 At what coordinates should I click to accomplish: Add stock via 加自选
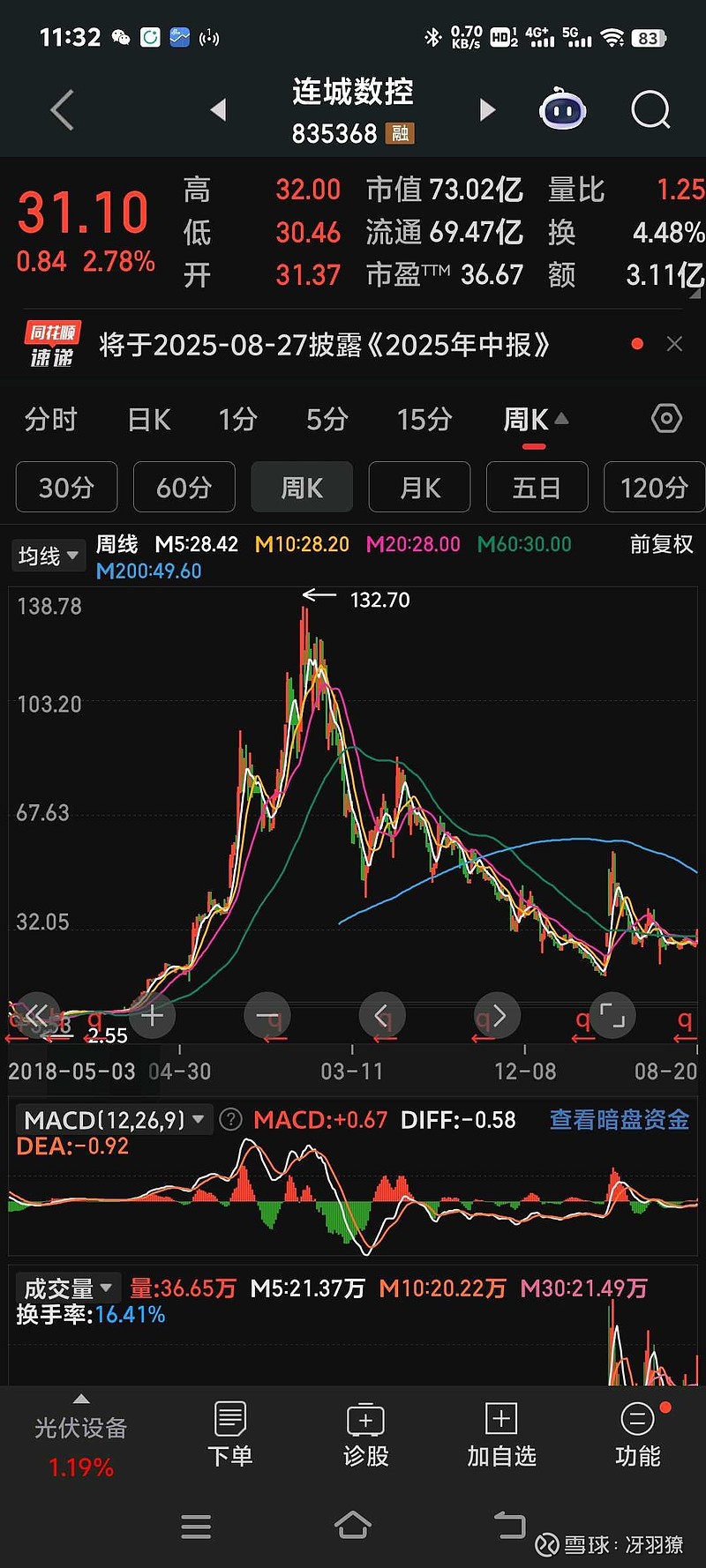(501, 1434)
